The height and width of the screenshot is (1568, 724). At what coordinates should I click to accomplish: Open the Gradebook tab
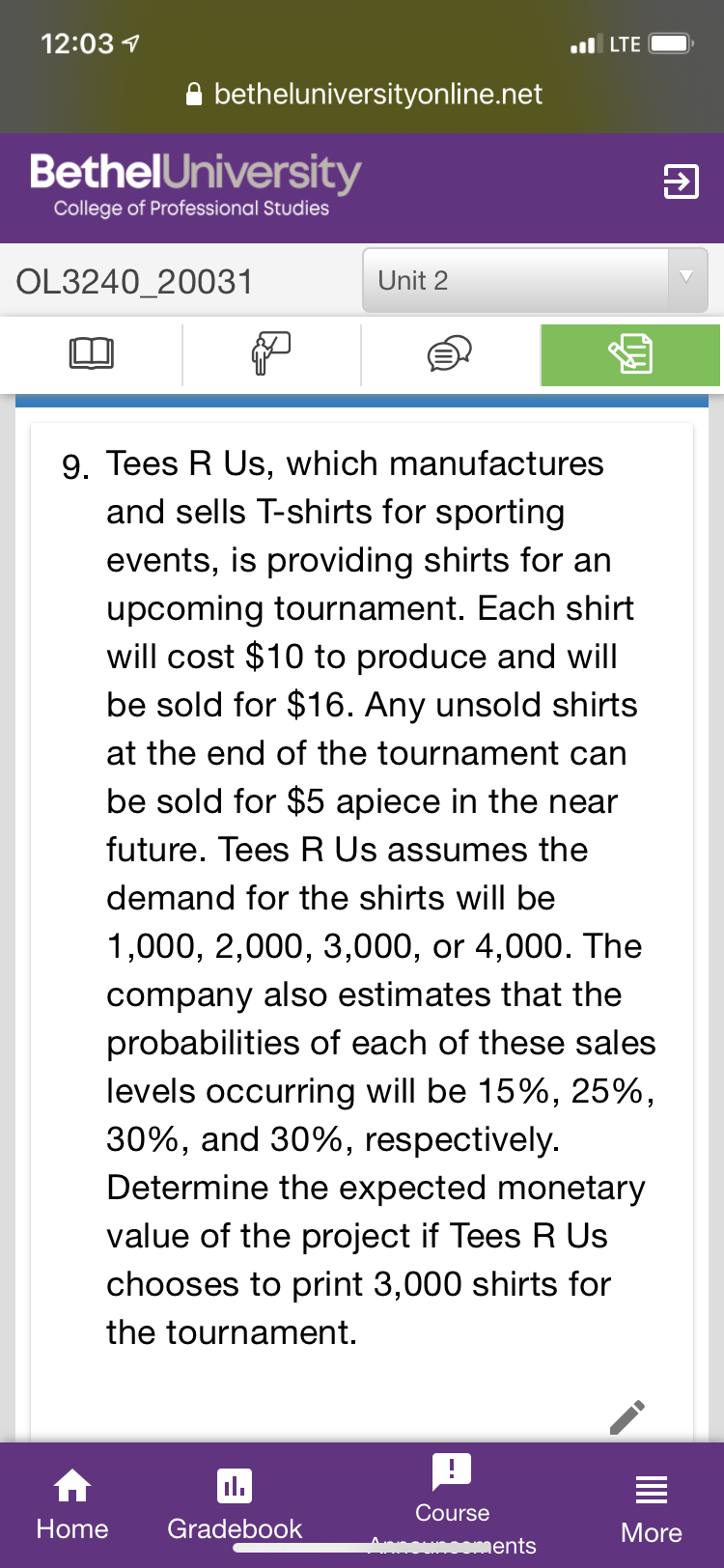point(235,1504)
